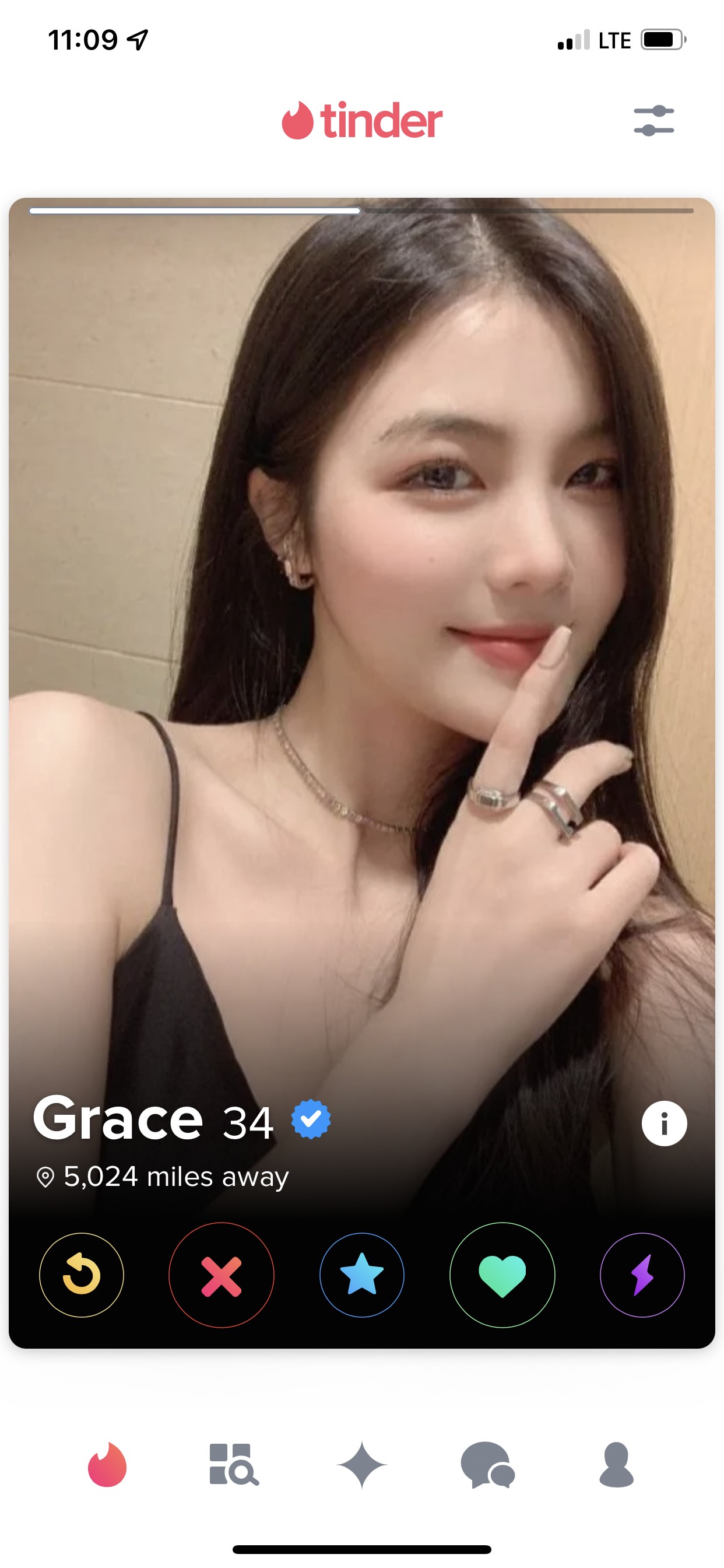This screenshot has height=1568, width=724.
Task: Like Grace with the green heart
Action: pos(502,1275)
